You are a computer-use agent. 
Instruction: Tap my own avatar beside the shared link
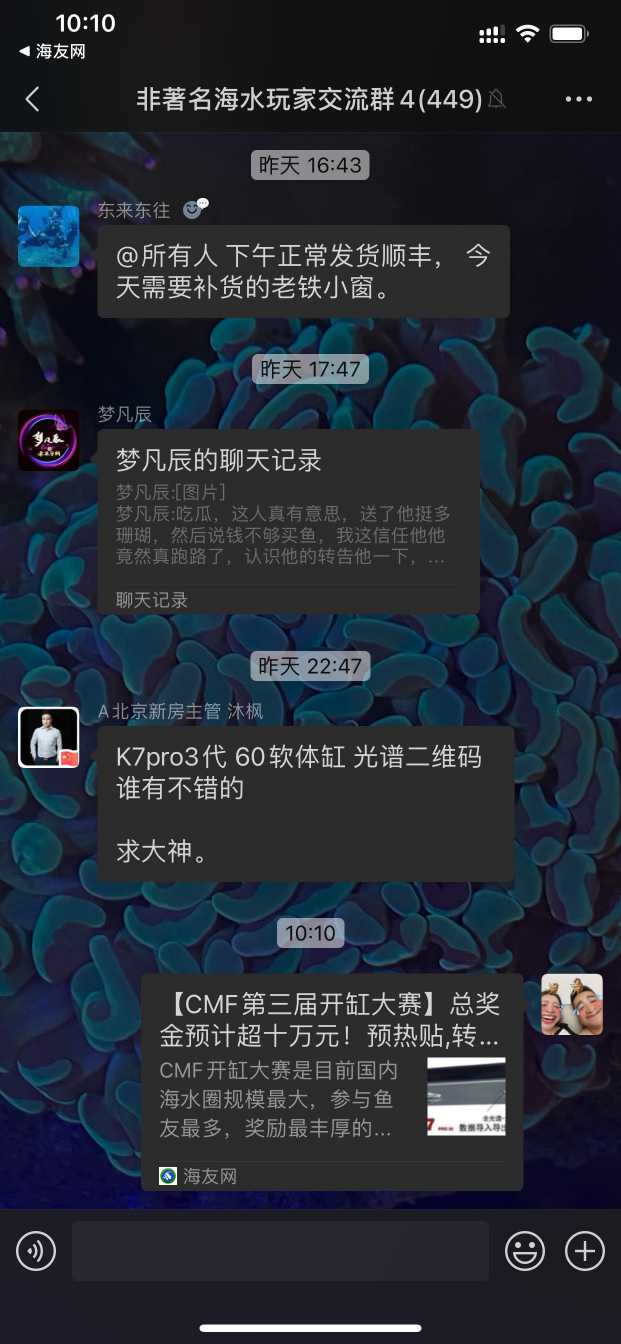(x=572, y=1004)
